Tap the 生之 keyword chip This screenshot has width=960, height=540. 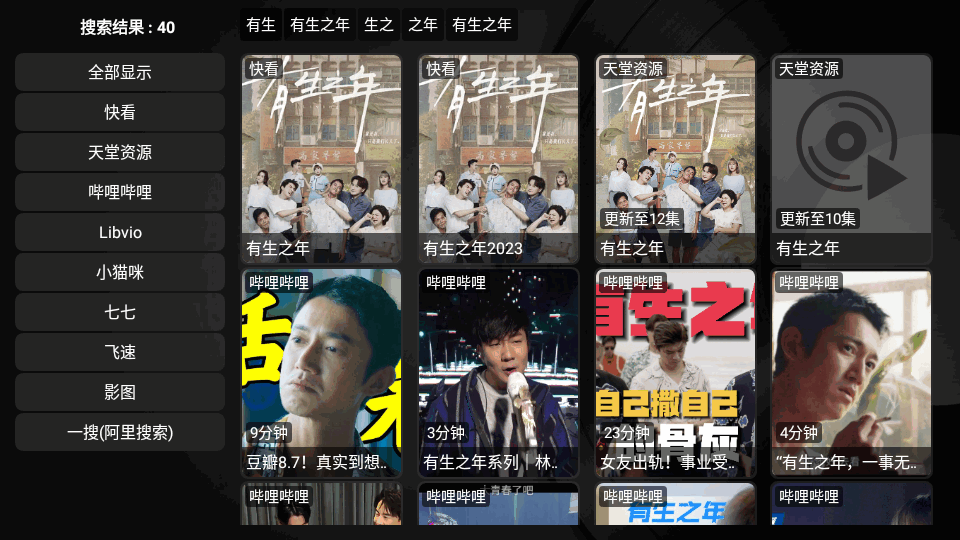[x=379, y=25]
